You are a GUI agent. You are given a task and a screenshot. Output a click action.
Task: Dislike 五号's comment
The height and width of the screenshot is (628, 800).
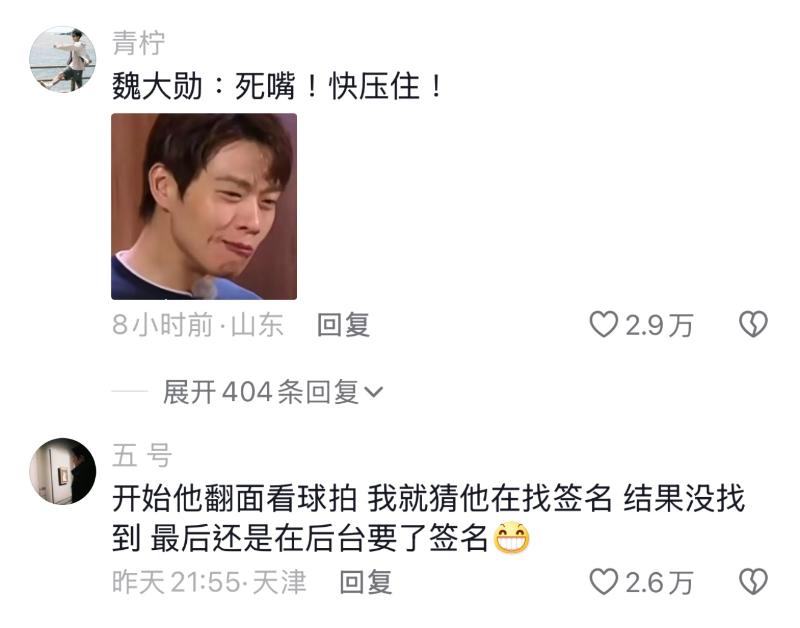(x=752, y=582)
